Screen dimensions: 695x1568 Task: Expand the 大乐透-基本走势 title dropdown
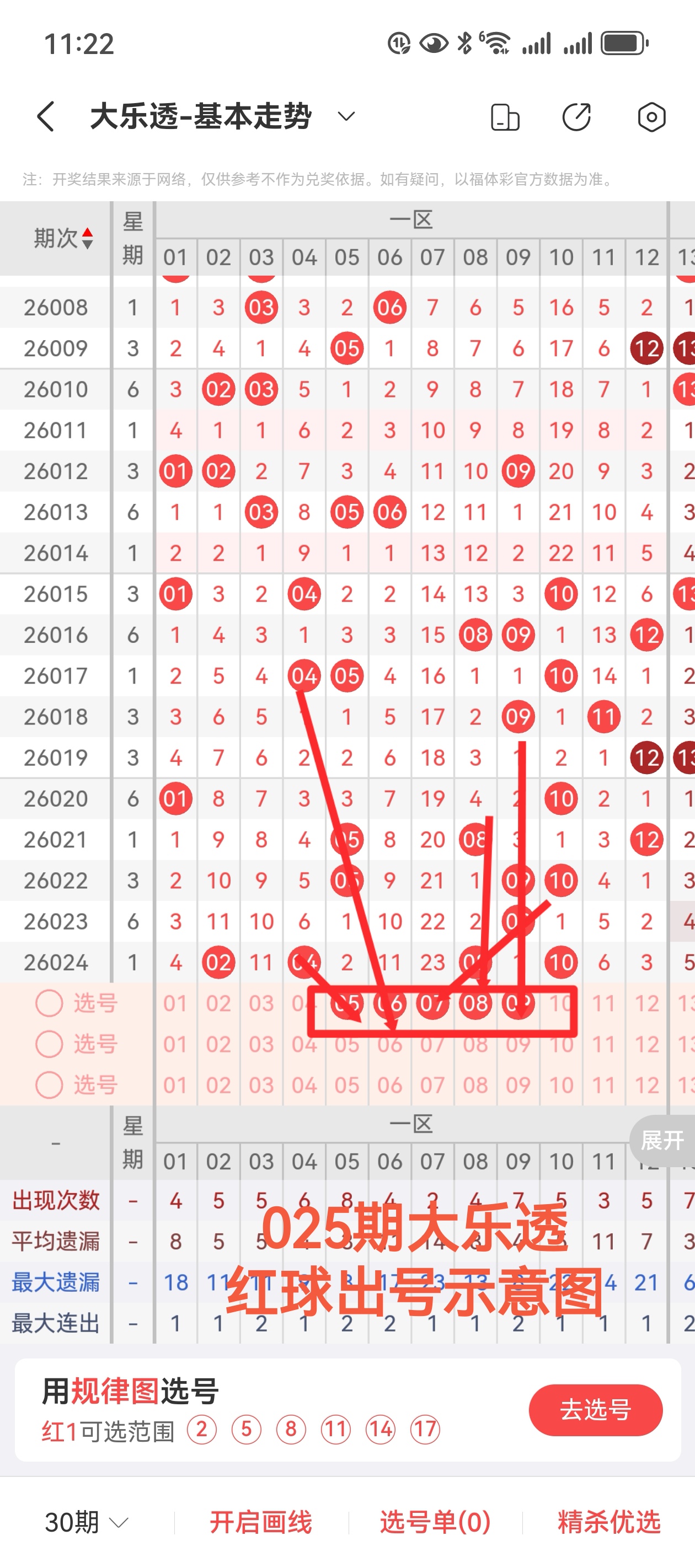point(346,116)
